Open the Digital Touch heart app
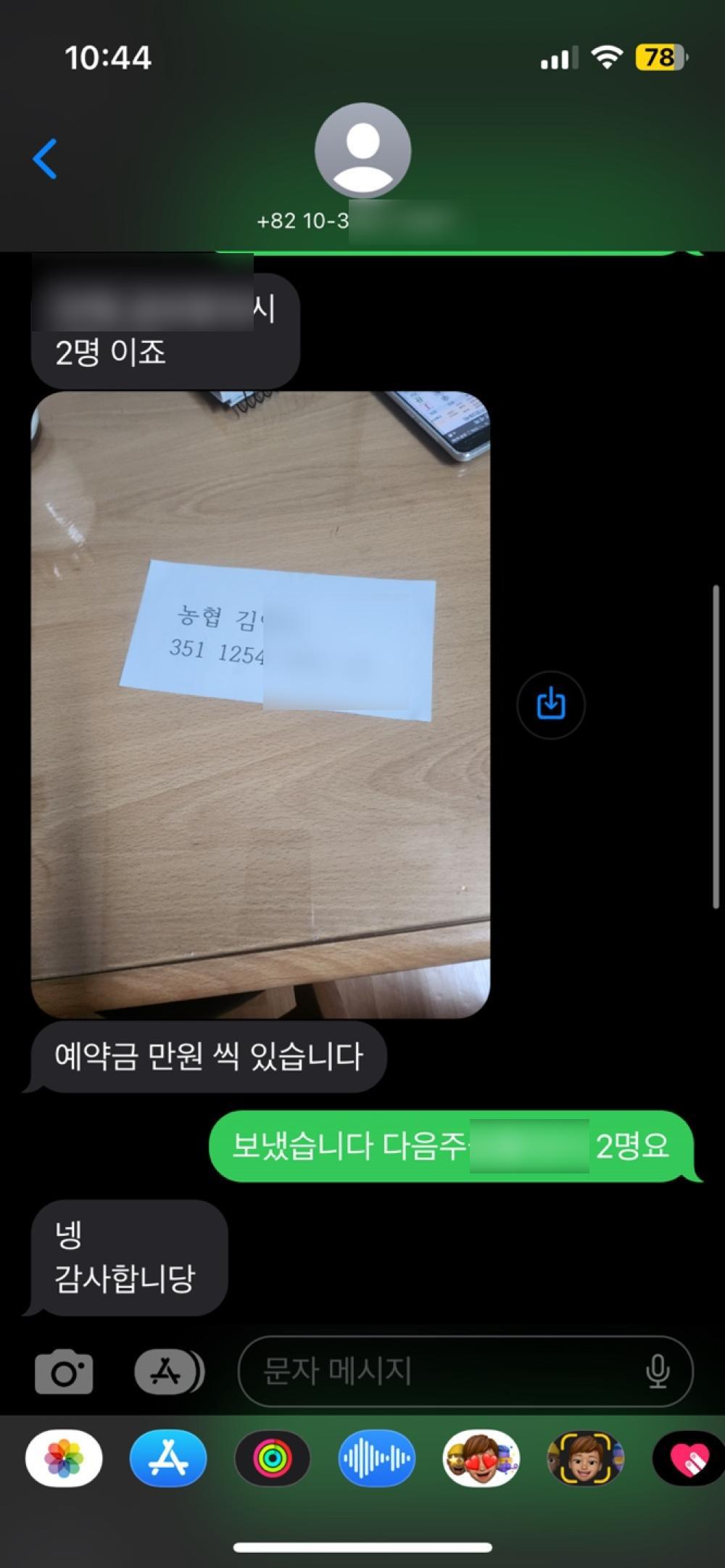The image size is (725, 1568). 689,1458
